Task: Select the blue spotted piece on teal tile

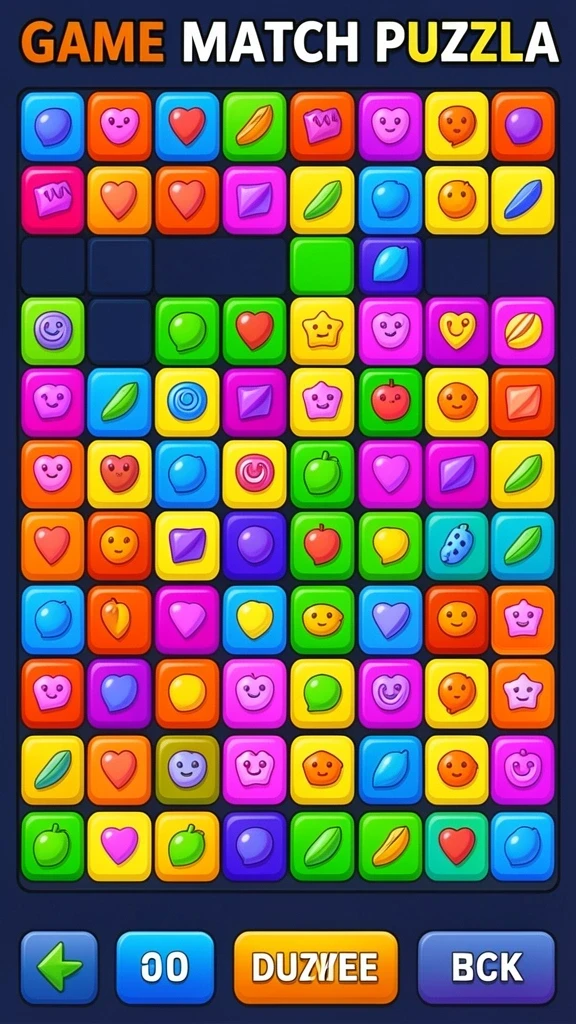Action: [x=456, y=545]
